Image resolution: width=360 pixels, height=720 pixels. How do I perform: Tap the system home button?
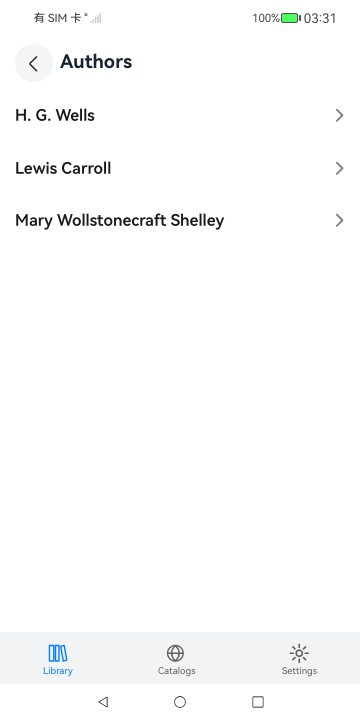pos(180,702)
